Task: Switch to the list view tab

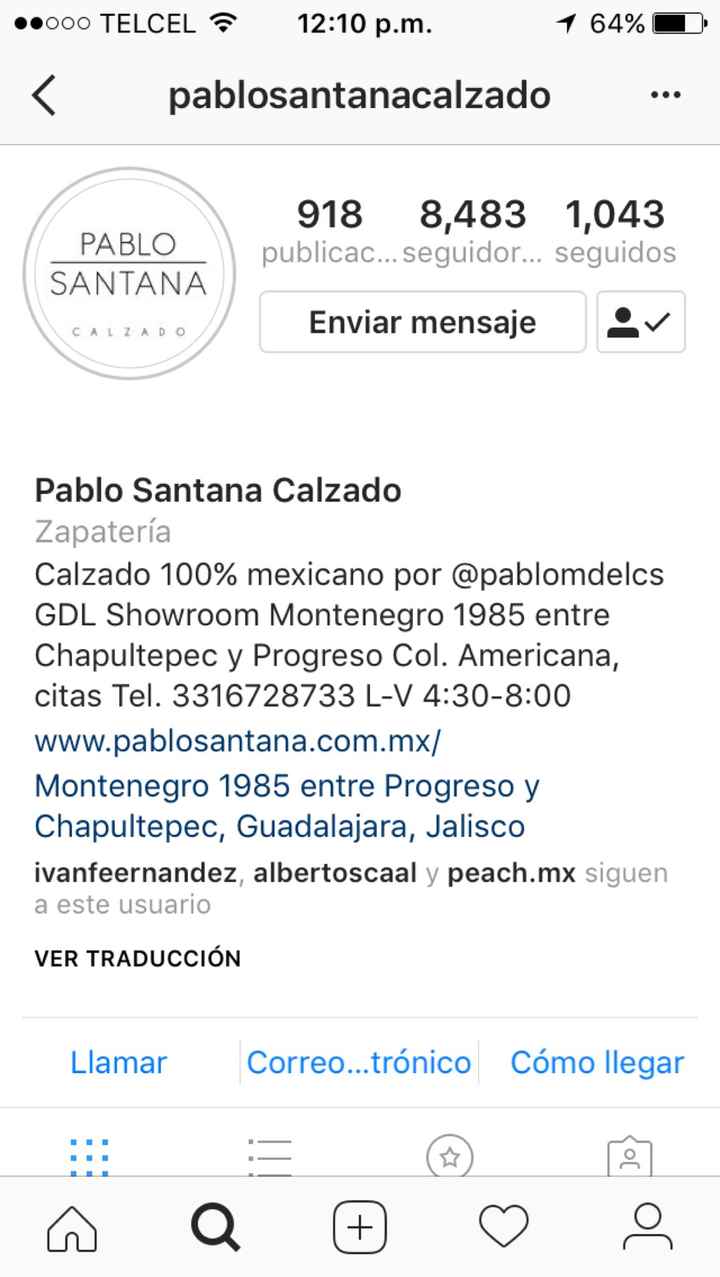Action: point(269,1157)
